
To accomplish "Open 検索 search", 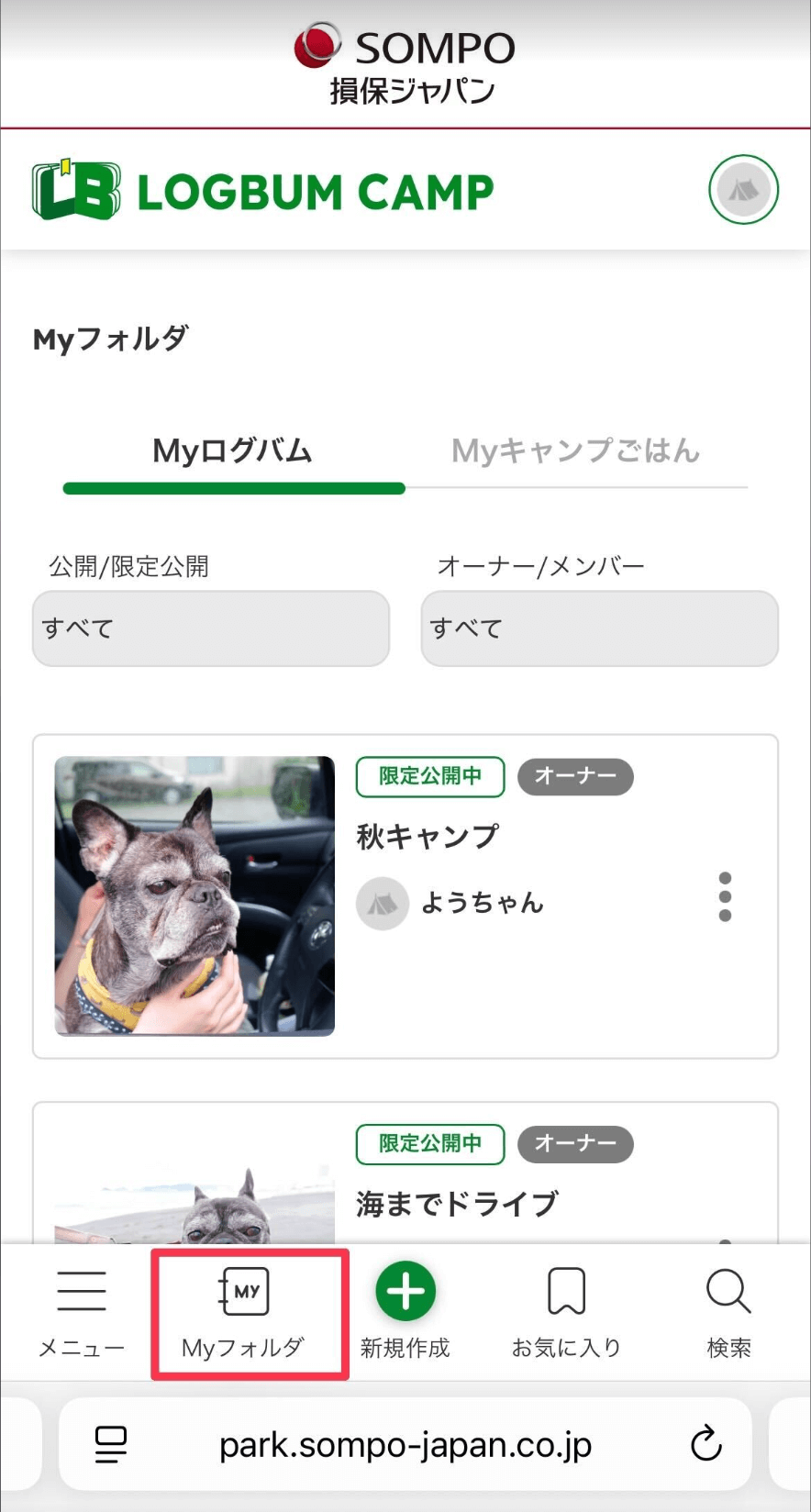I will pos(728,1312).
